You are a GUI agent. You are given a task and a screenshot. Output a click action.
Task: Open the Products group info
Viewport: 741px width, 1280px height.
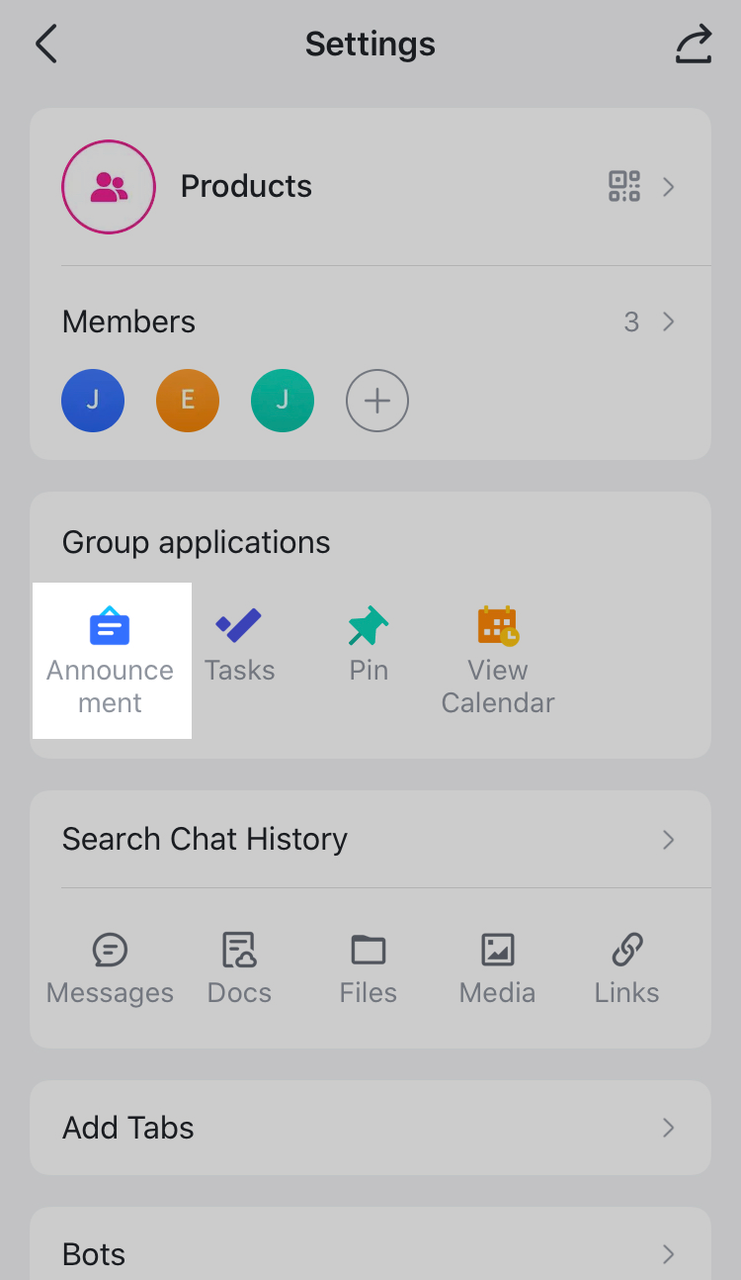[246, 187]
